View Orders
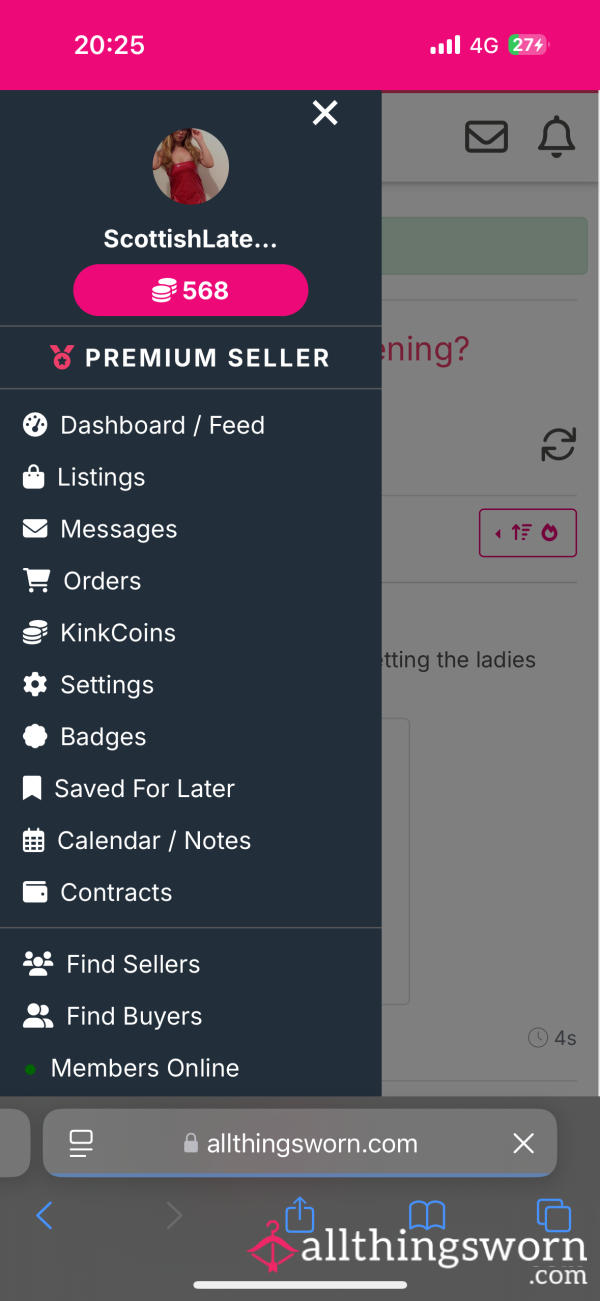600x1301 pixels. point(82,581)
